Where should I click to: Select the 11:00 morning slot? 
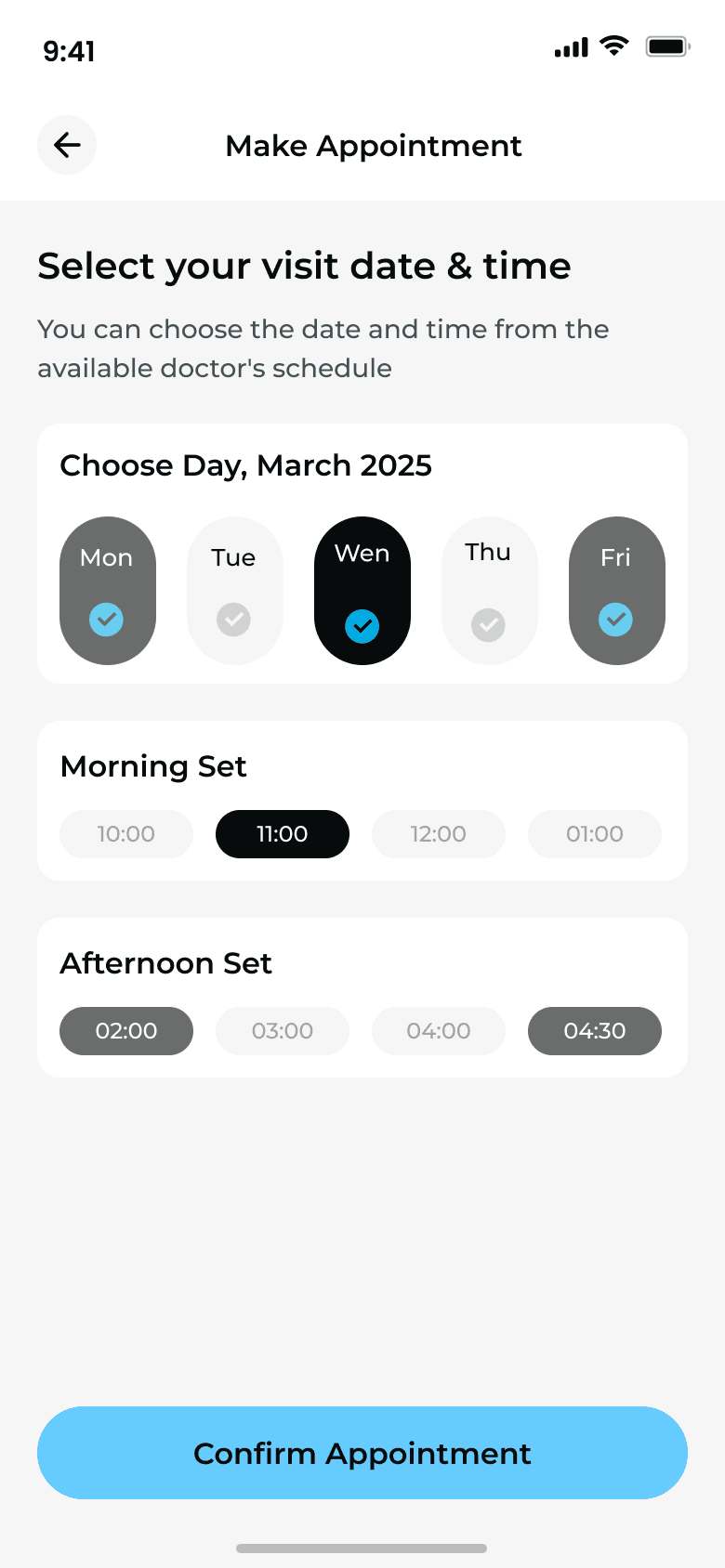click(x=283, y=834)
